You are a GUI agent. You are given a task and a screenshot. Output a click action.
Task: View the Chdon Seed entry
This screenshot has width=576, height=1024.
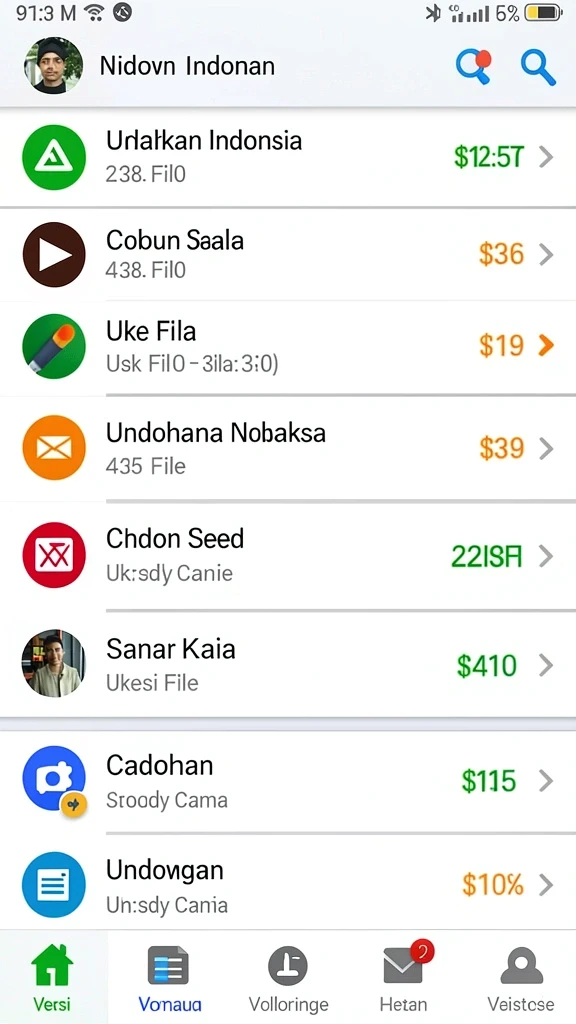(288, 556)
